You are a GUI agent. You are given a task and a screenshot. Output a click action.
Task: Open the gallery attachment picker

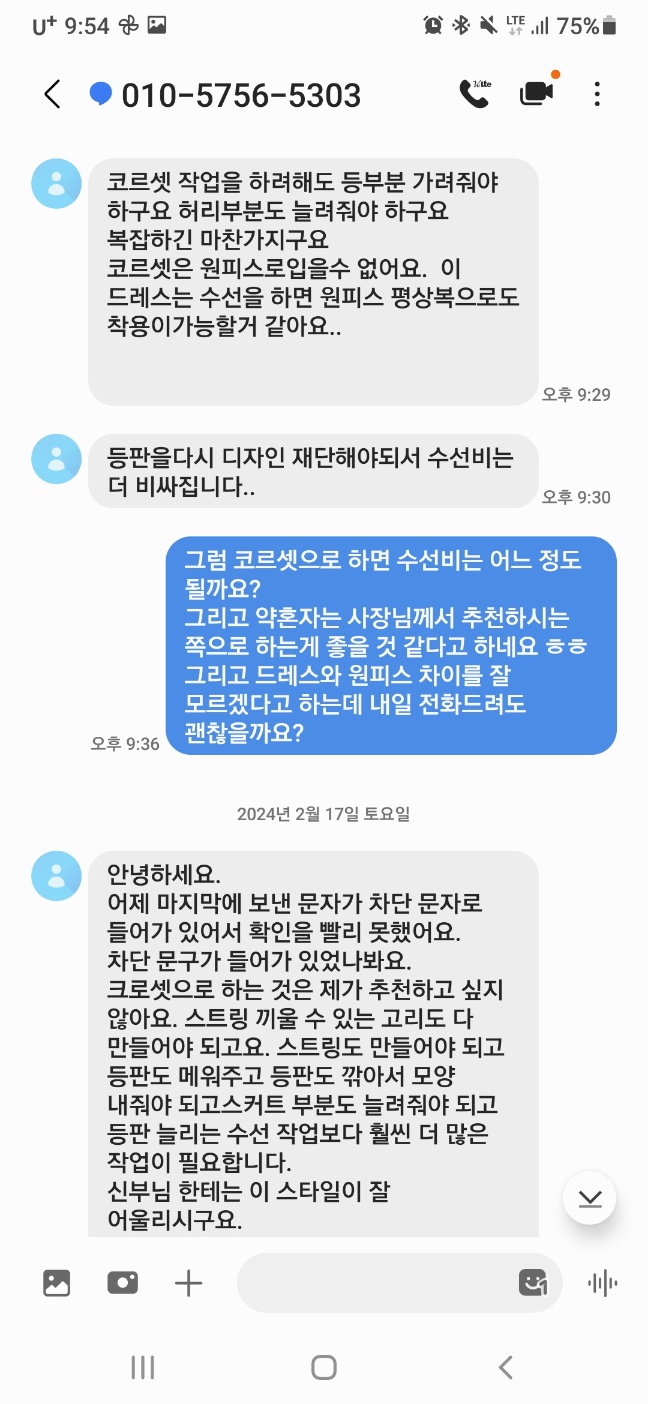[57, 1283]
